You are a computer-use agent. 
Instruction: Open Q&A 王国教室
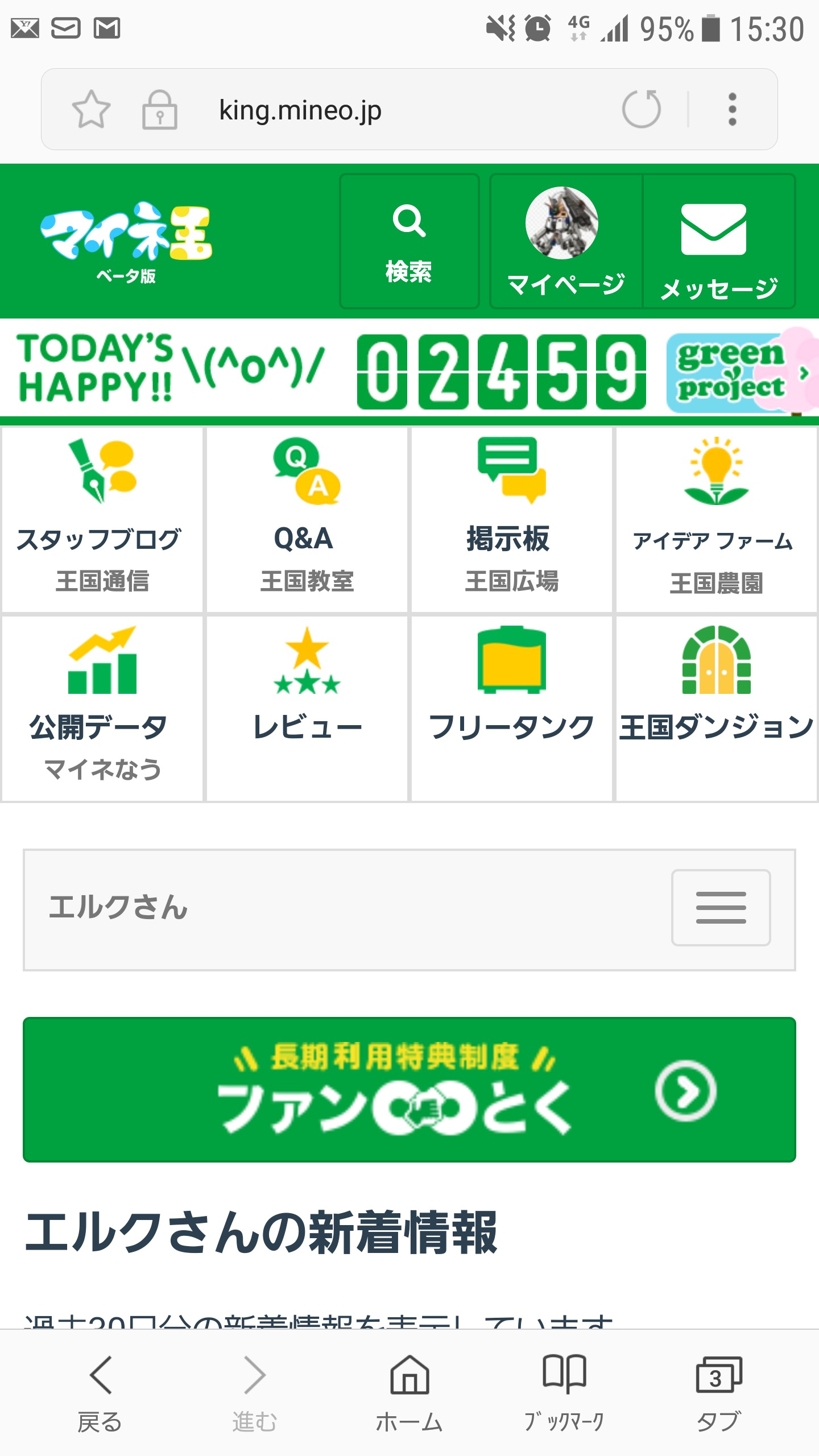pos(307,520)
